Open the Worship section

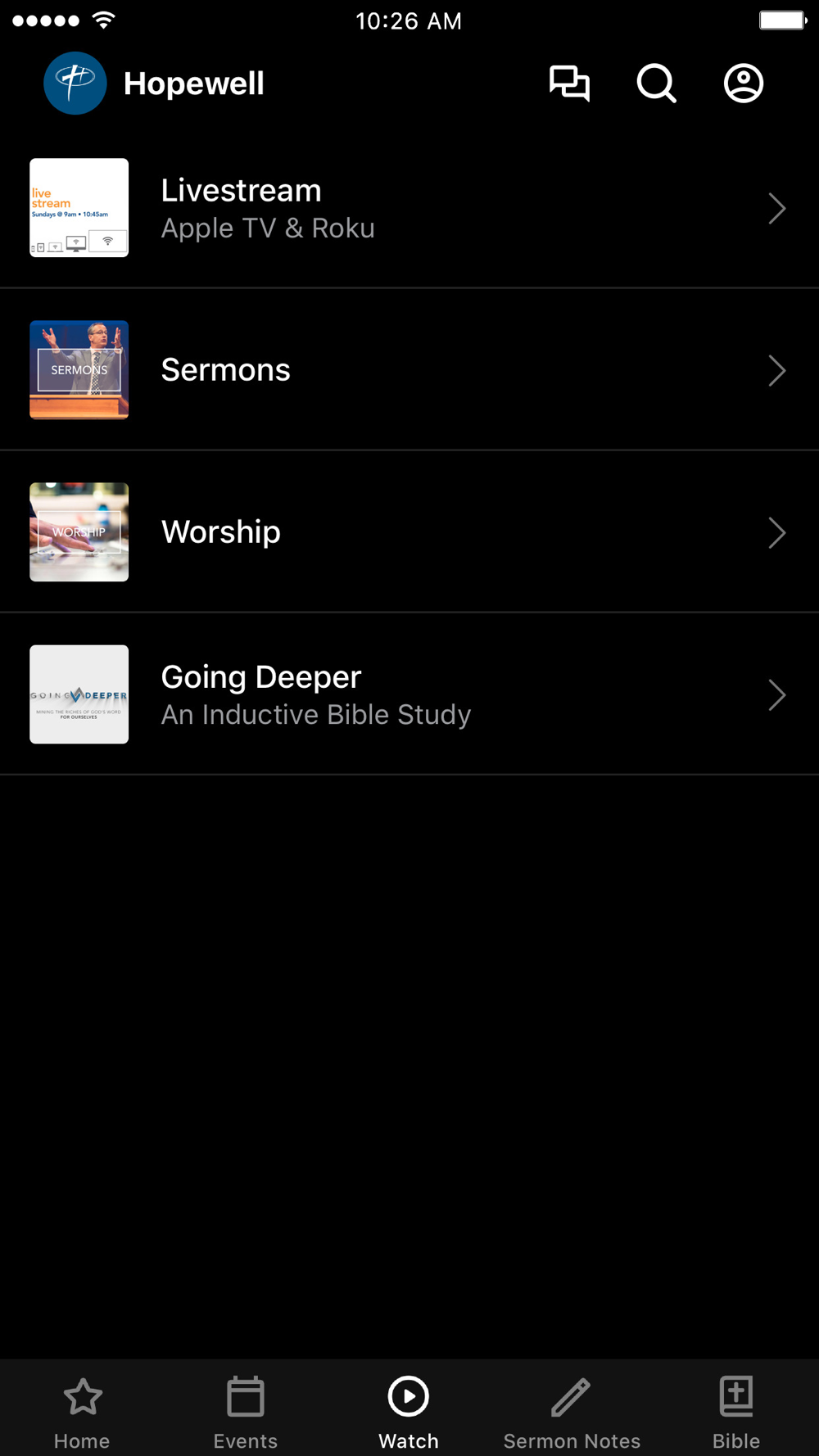[x=409, y=532]
